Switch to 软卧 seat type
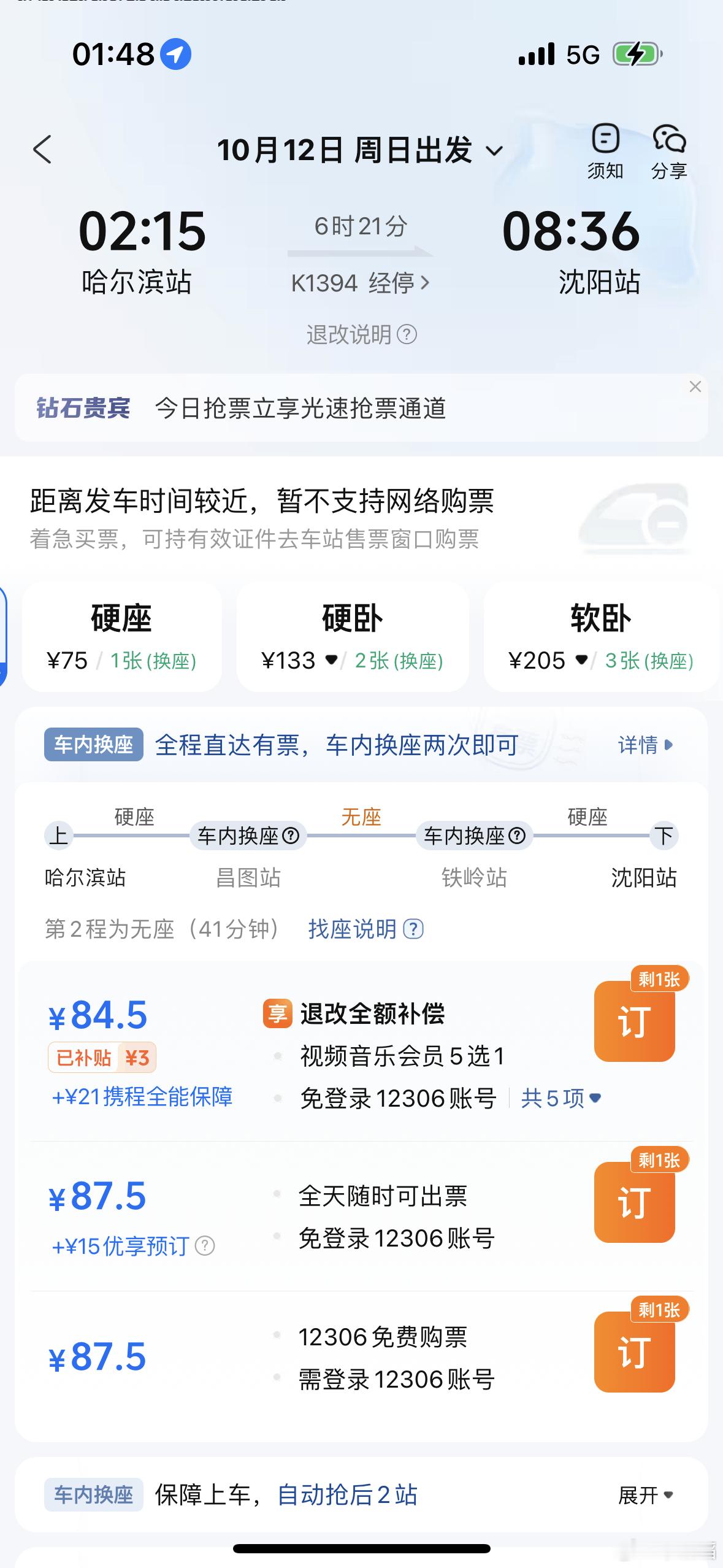This screenshot has width=723, height=1568. [600, 637]
